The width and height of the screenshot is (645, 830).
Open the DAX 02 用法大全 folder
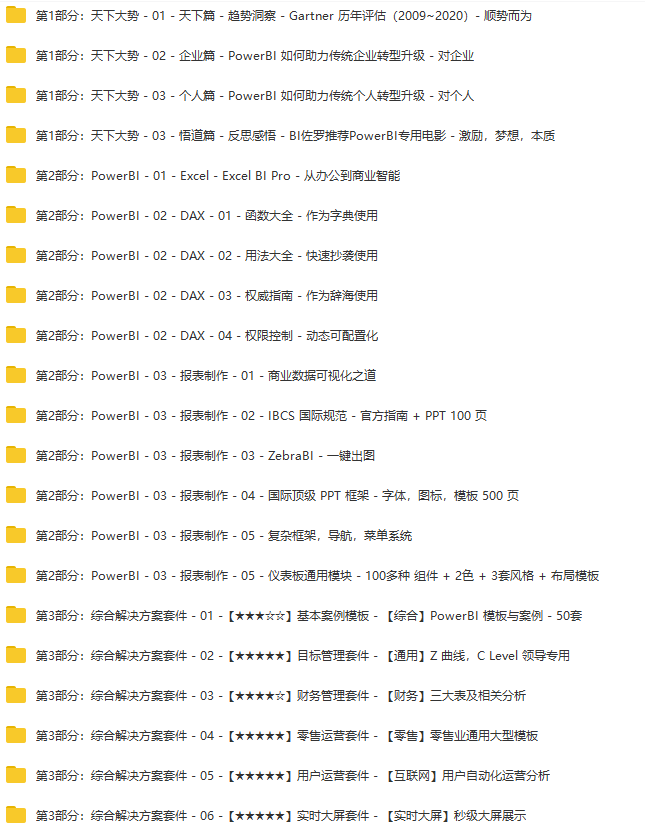tap(206, 256)
